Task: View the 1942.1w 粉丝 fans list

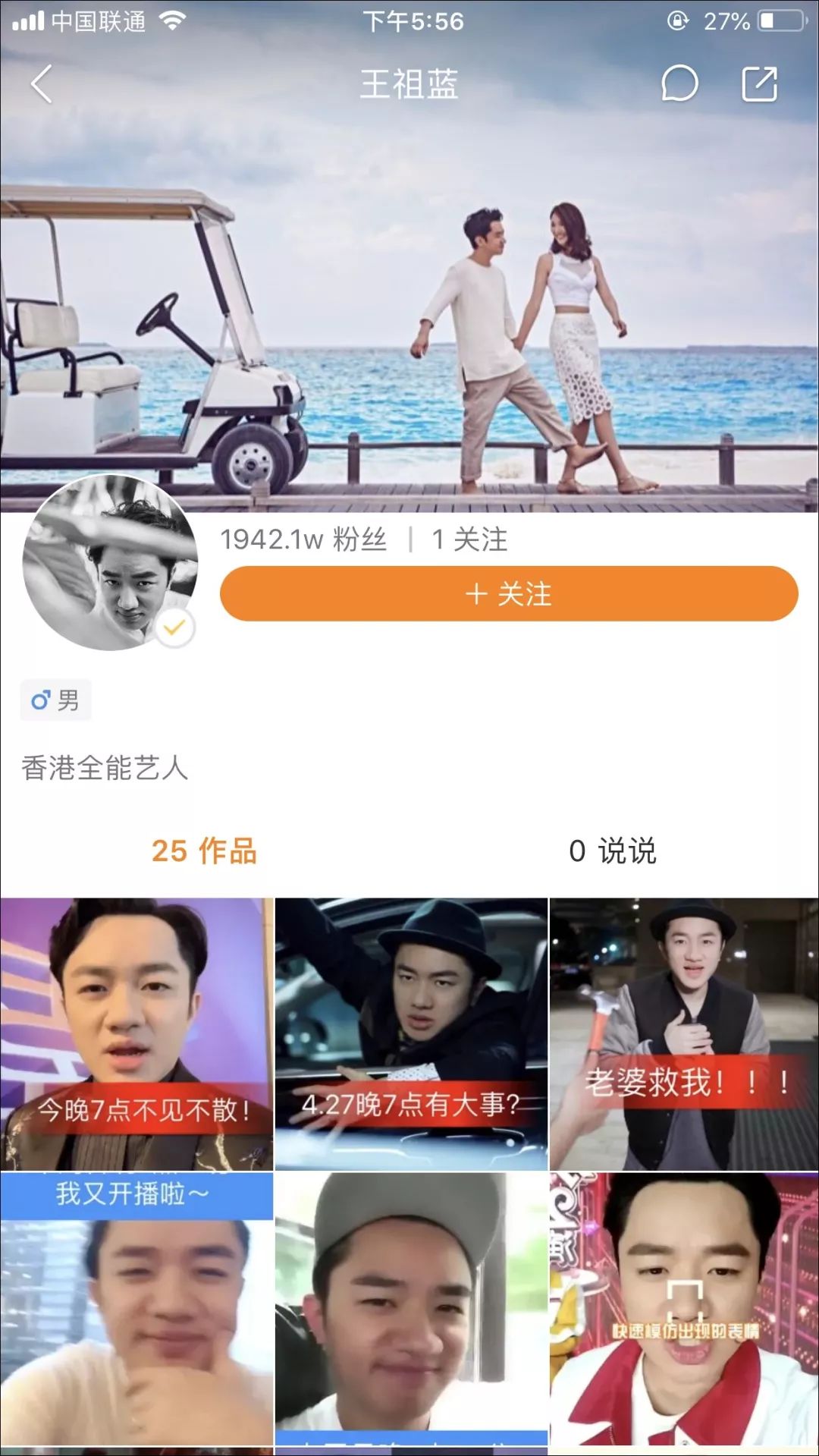Action: [x=303, y=539]
